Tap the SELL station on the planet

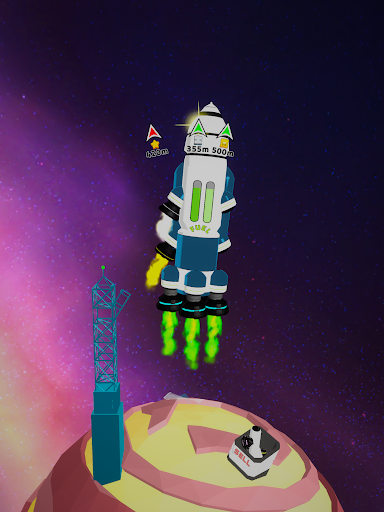254,453
